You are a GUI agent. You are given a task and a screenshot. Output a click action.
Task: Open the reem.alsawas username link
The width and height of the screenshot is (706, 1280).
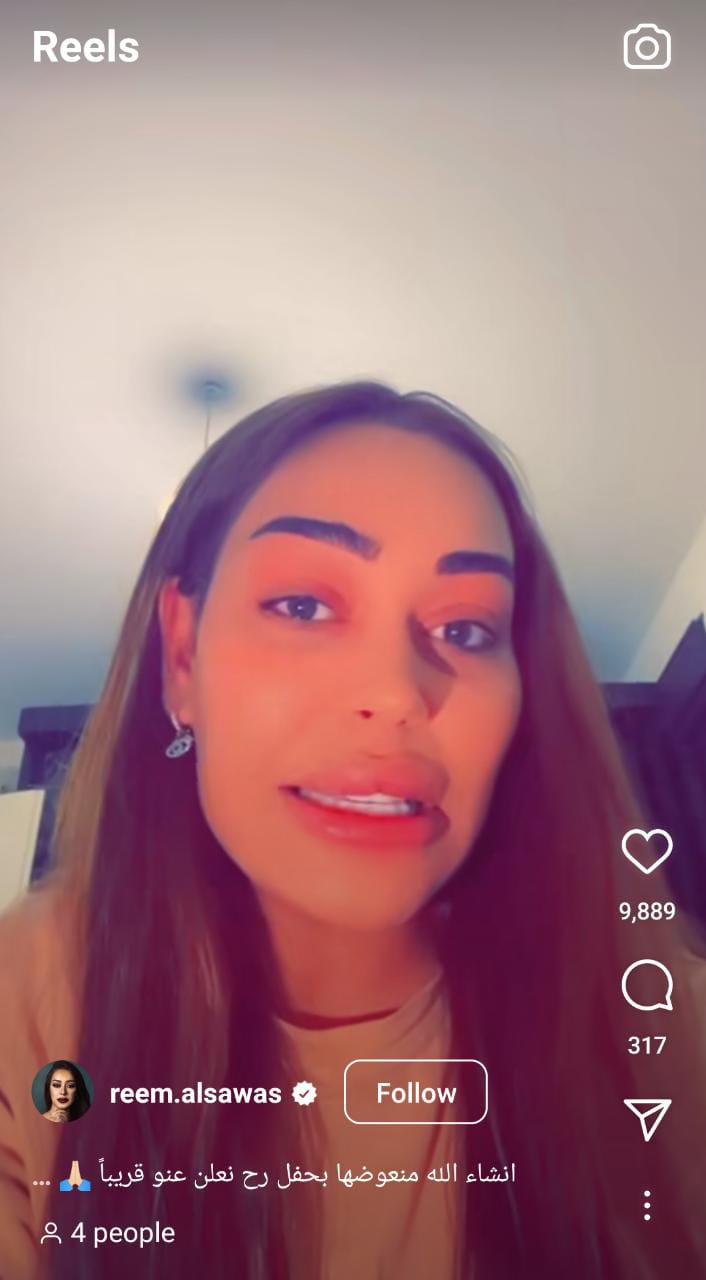tap(195, 1093)
